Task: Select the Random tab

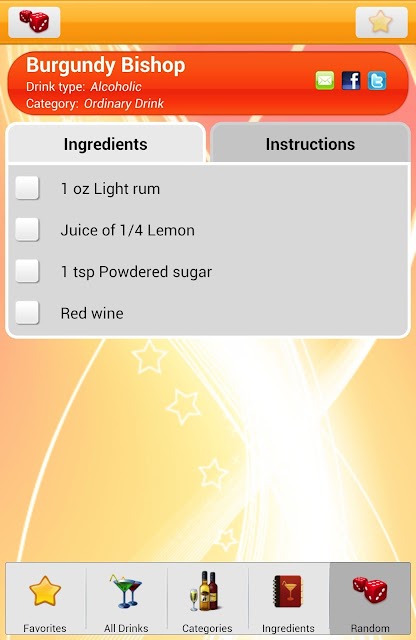Action: coord(370,598)
